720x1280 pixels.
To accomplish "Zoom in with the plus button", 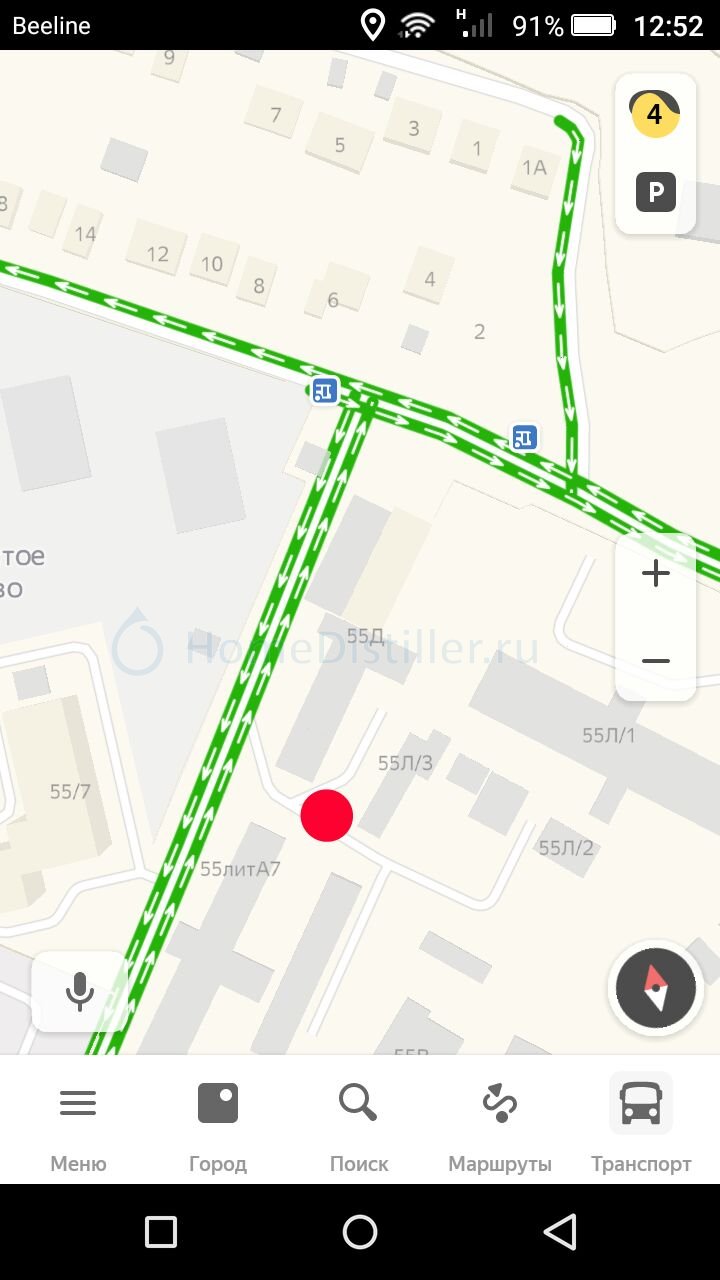I will pyautogui.click(x=656, y=573).
